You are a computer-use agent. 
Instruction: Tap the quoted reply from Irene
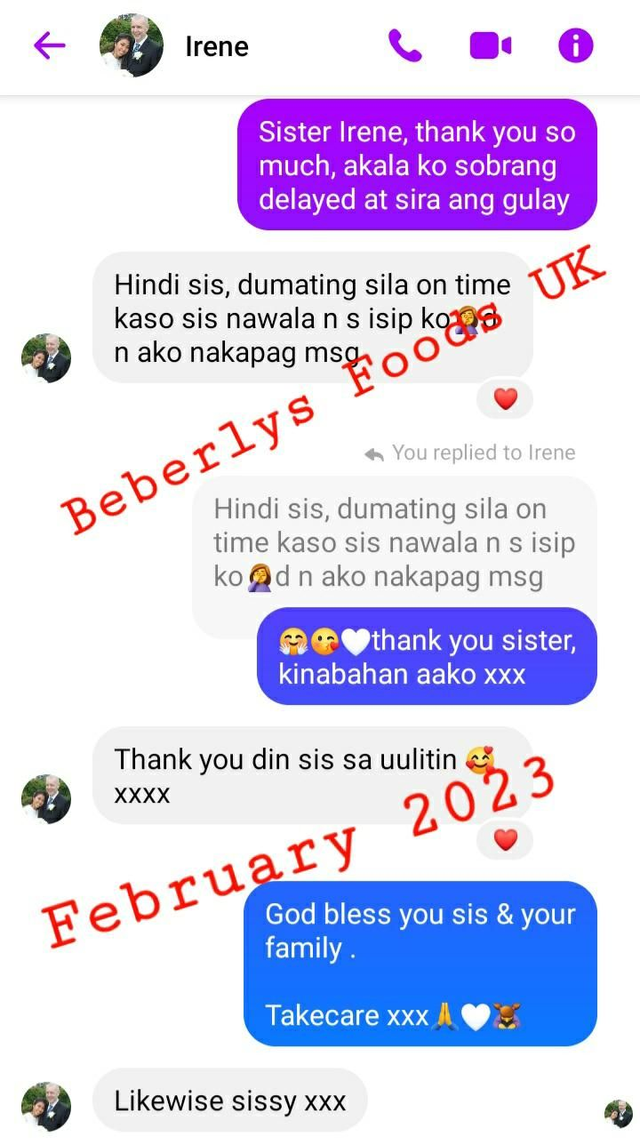394,543
